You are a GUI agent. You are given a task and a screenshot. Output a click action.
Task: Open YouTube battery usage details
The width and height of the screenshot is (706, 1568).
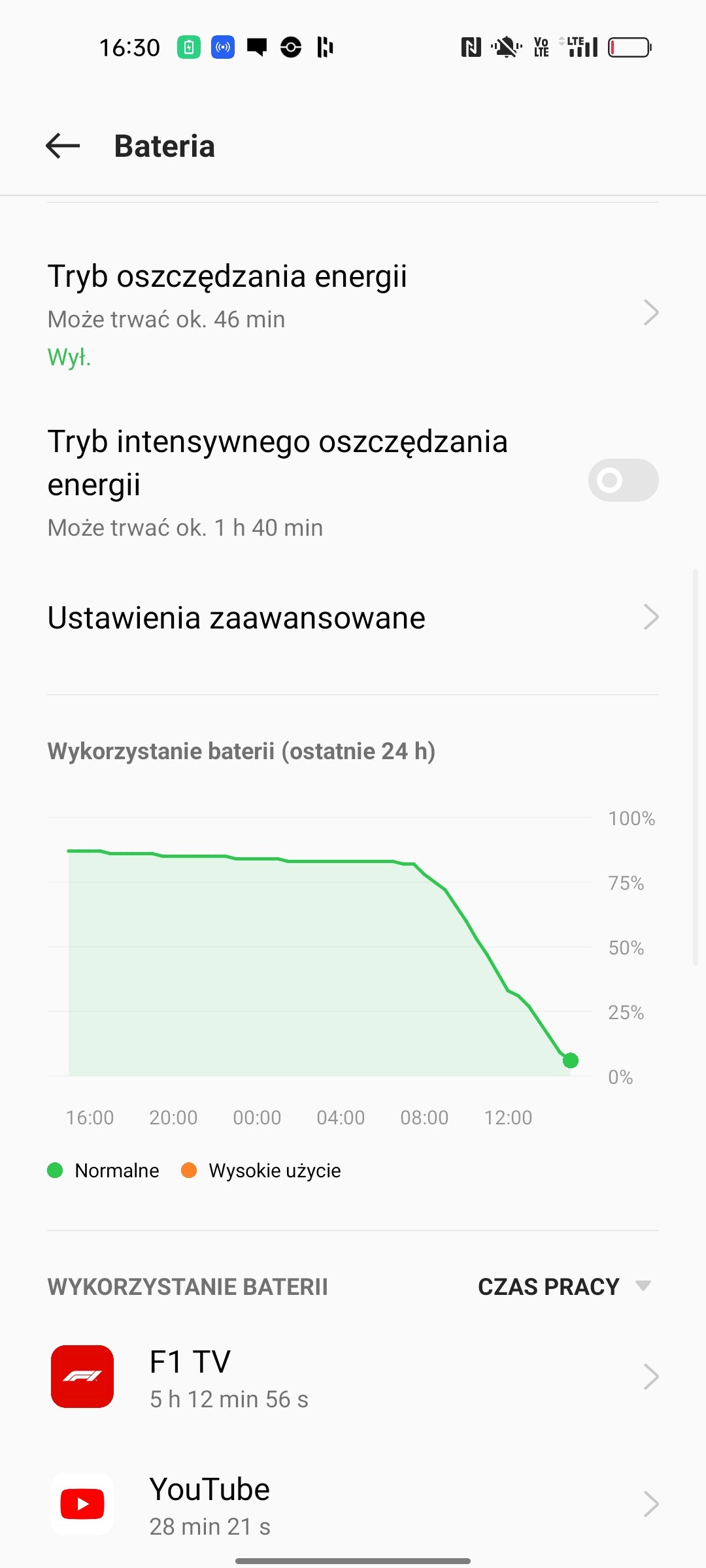(x=353, y=1505)
